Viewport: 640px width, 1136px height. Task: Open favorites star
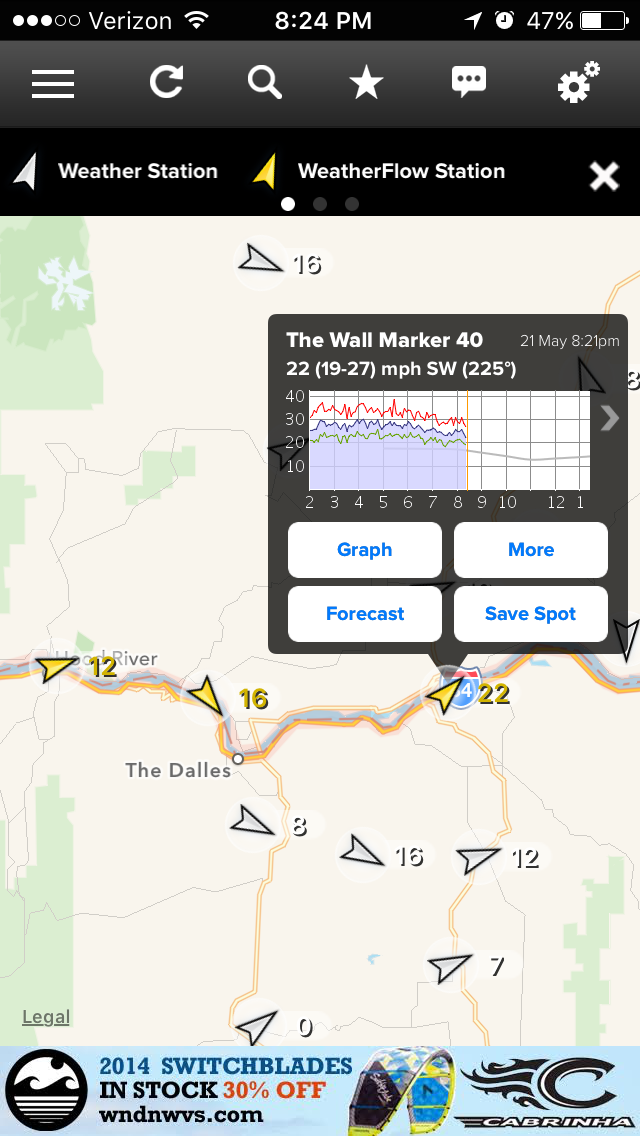pyautogui.click(x=366, y=83)
